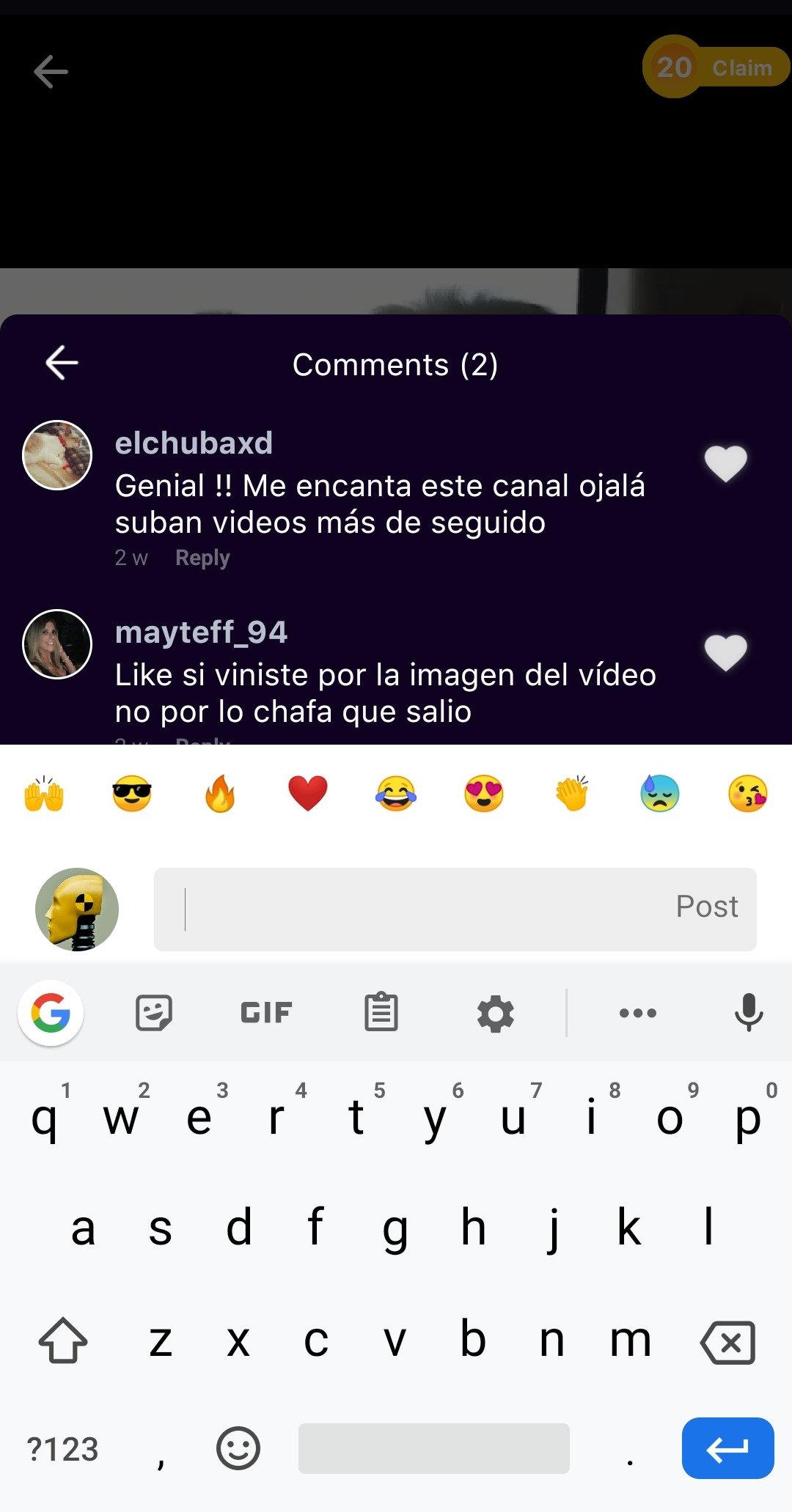
Task: Close the comments panel with back arrow
Action: coord(62,363)
